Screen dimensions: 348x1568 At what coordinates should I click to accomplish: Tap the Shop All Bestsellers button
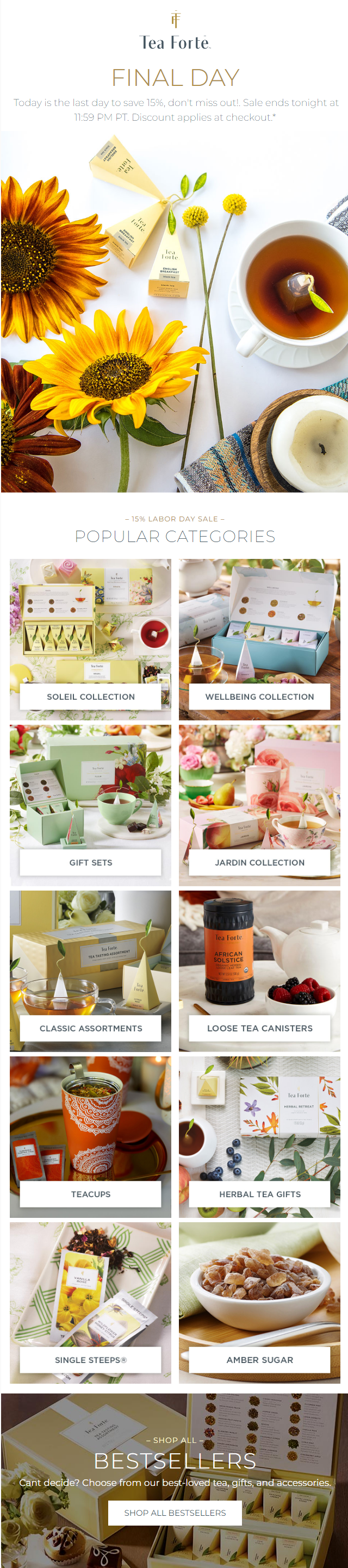pyautogui.click(x=175, y=1512)
